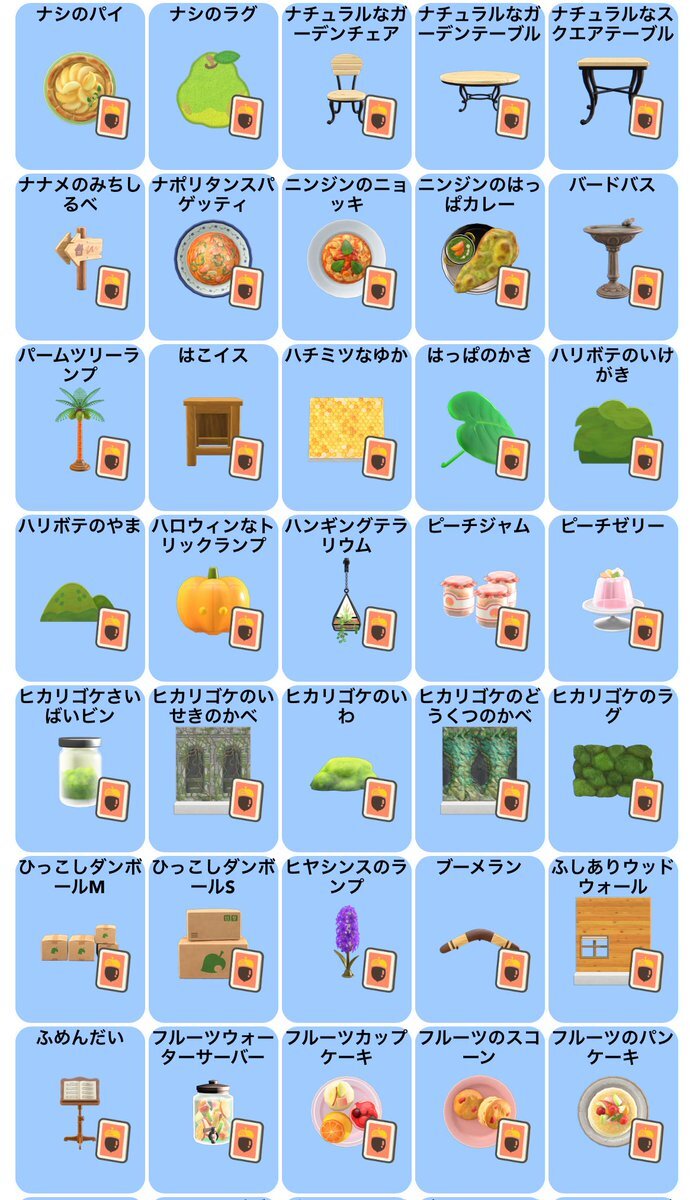Open the ピーチジャム recipe

[480, 598]
